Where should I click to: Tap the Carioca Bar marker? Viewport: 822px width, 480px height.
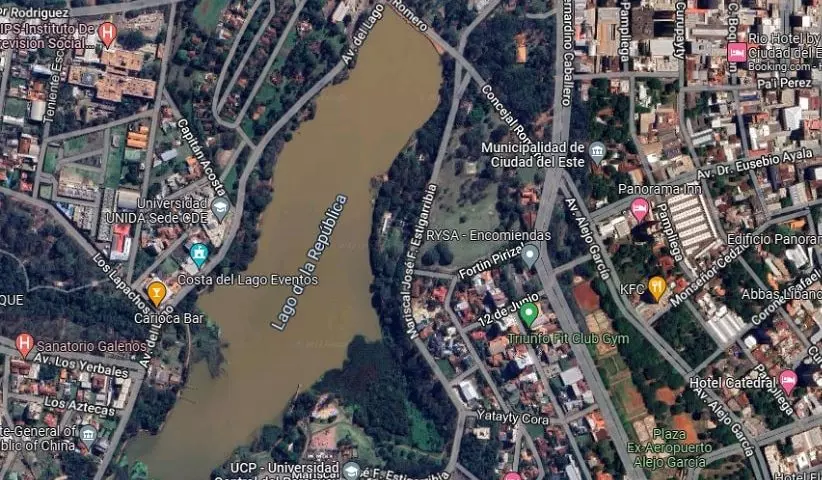click(x=156, y=292)
